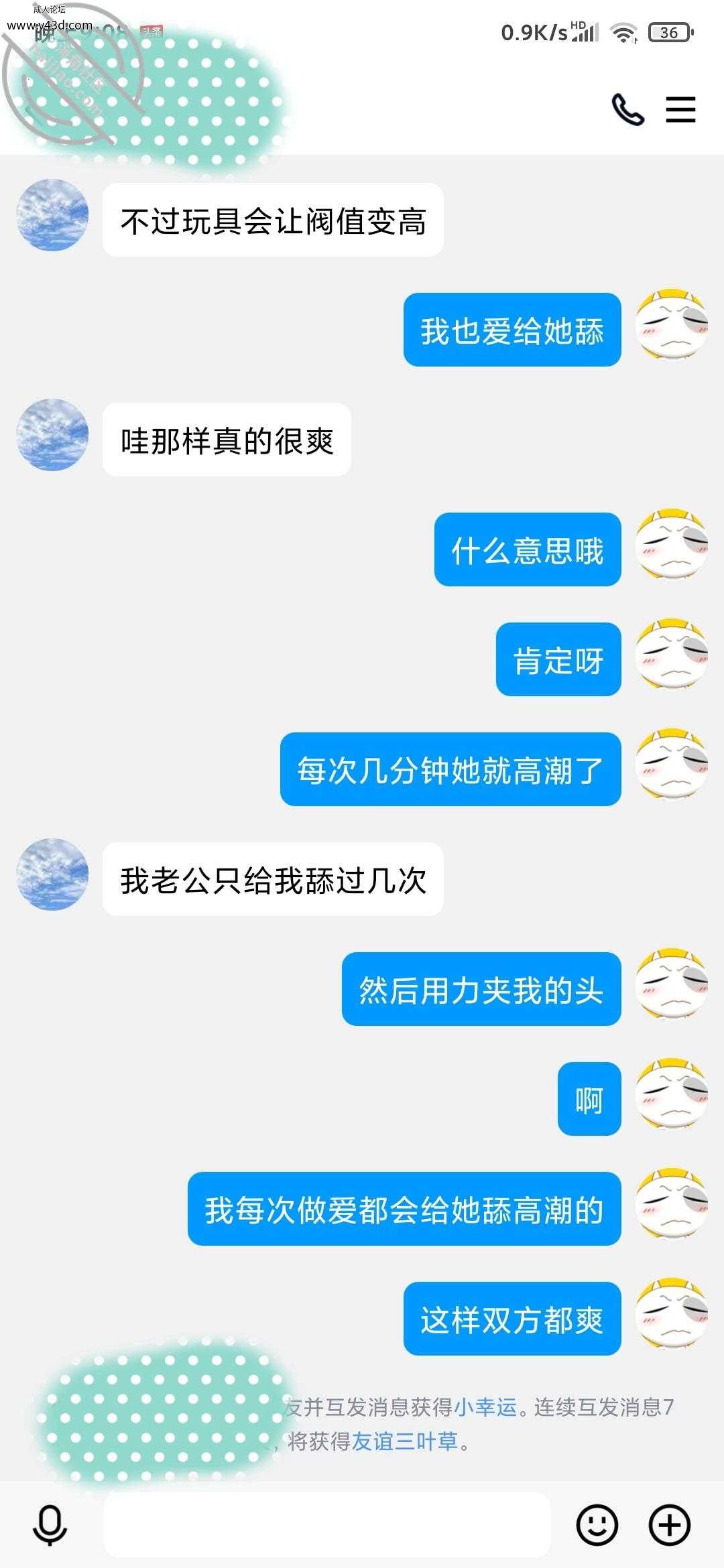Follow the 小幸运 link
The width and height of the screenshot is (724, 1568).
486,1408
